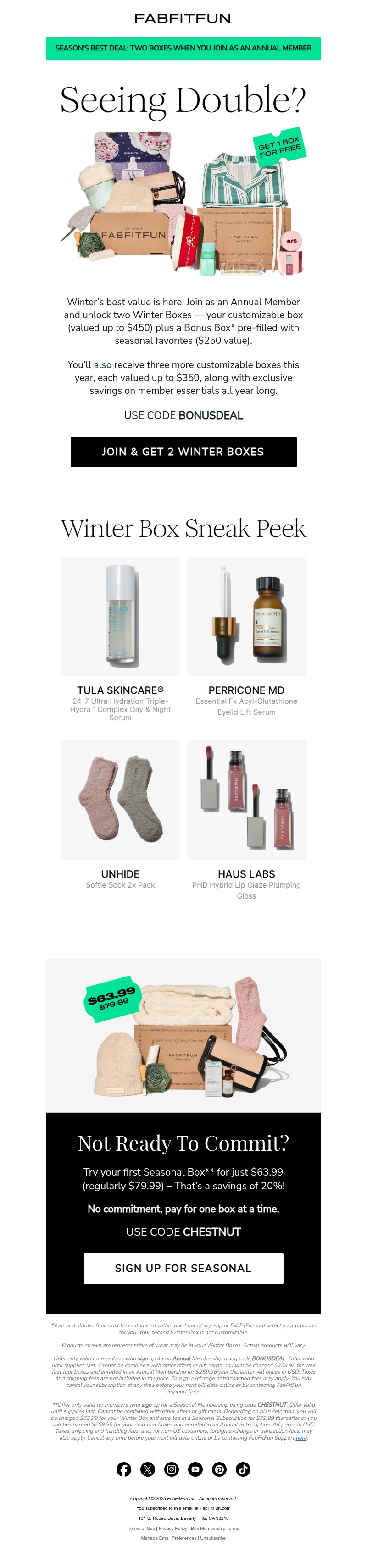View Box Membership Terms
Image resolution: width=367 pixels, height=1568 pixels.
tap(215, 1528)
